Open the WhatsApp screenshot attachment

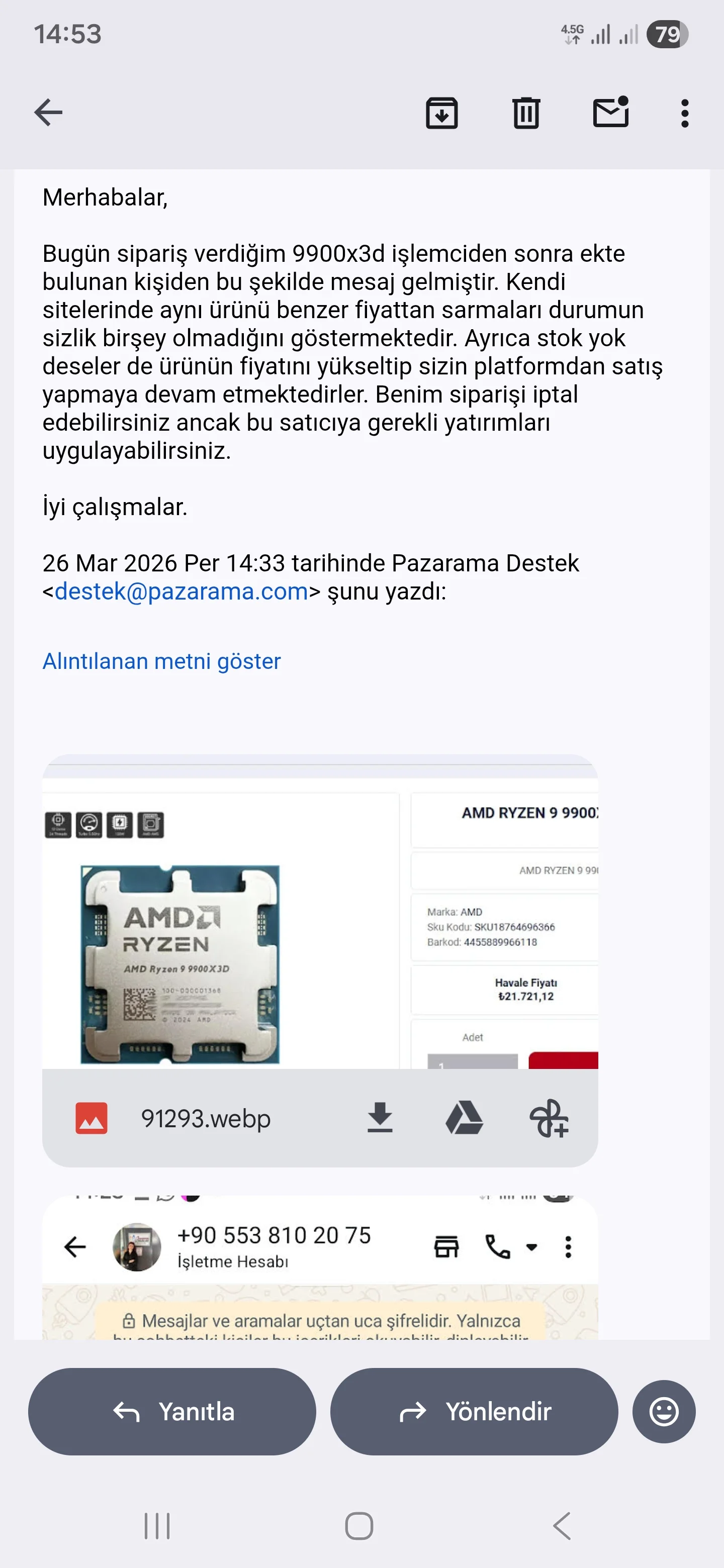point(320,1272)
